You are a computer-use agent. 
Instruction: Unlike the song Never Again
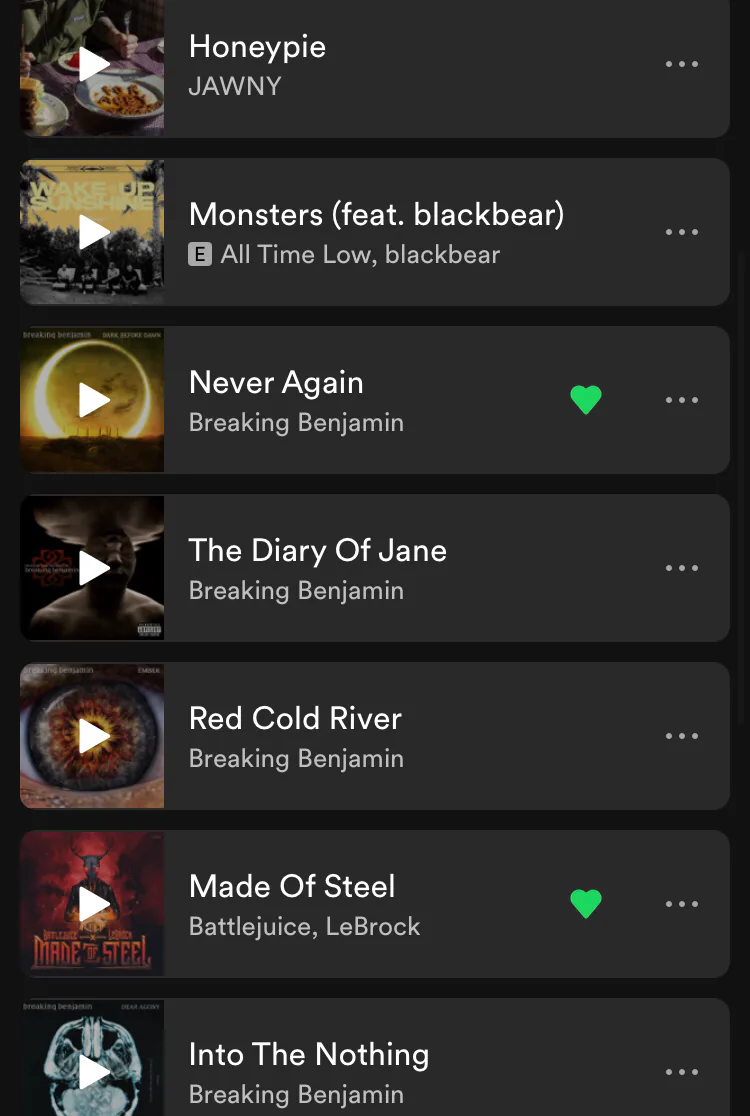586,400
